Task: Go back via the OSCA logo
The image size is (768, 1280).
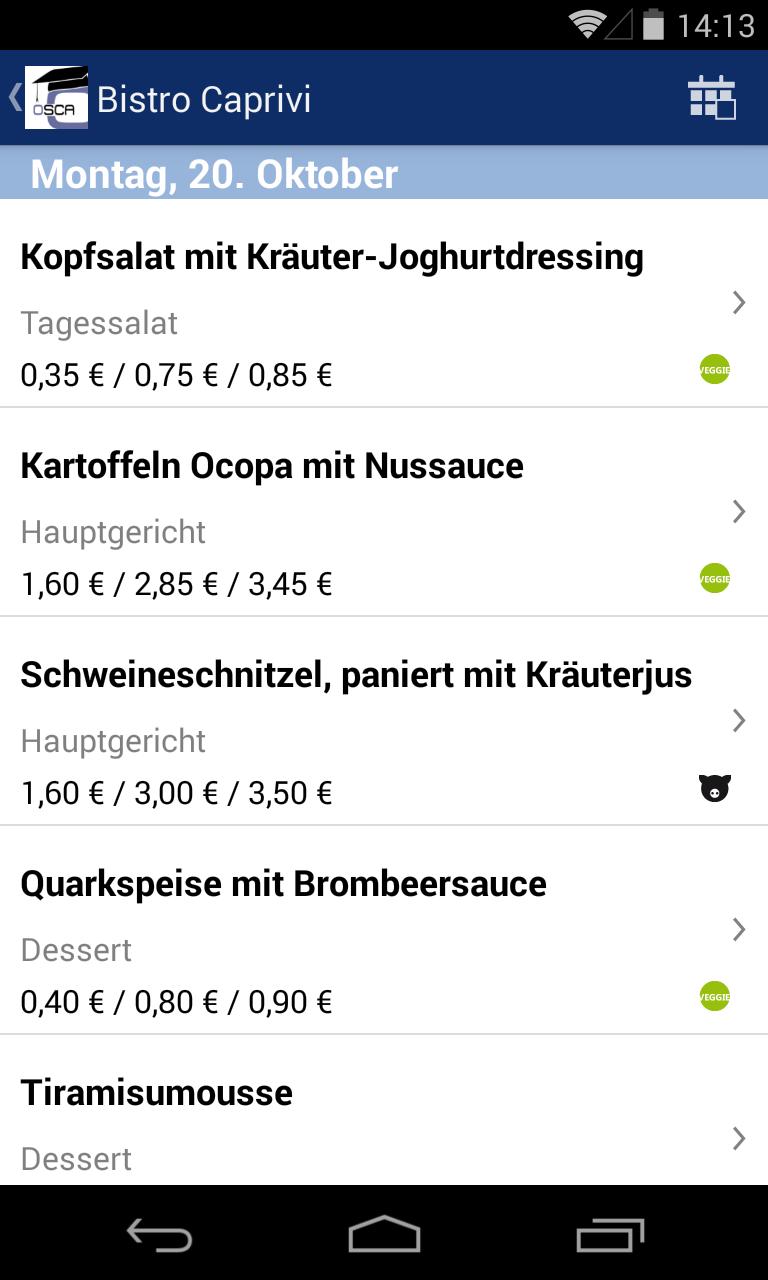Action: (56, 98)
